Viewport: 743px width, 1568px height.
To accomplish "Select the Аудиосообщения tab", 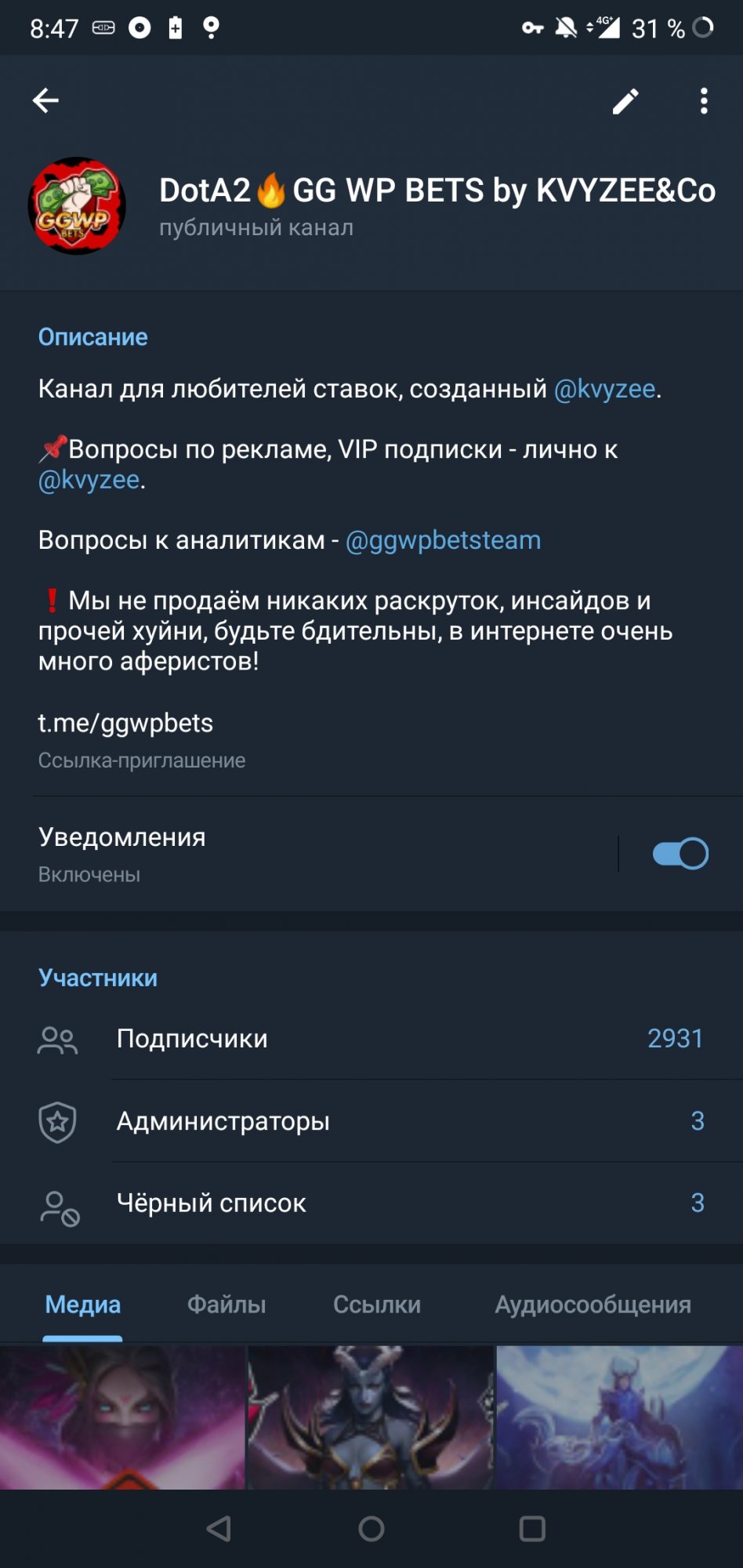I will coord(593,1305).
